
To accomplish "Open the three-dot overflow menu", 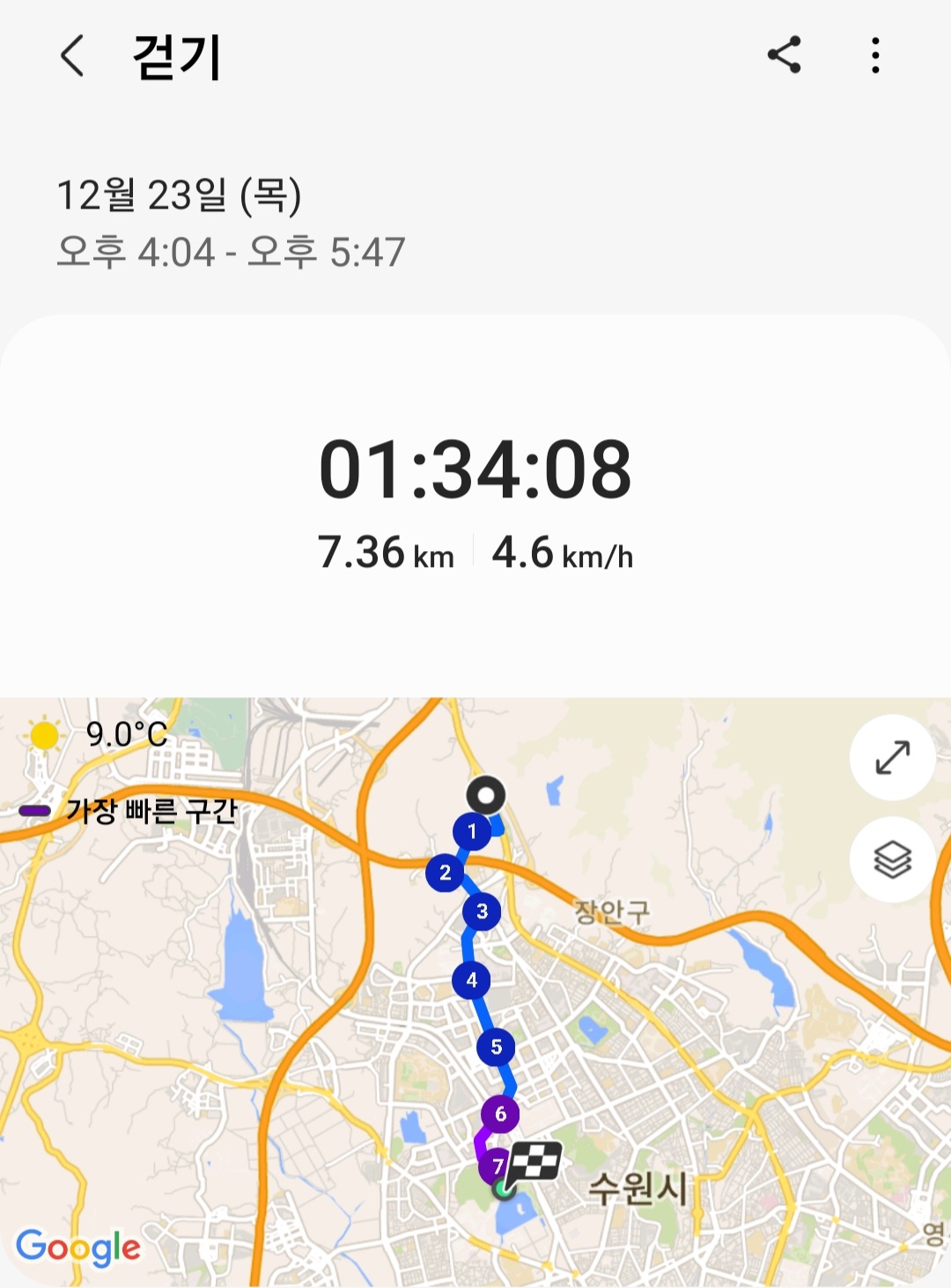I will coord(874,55).
